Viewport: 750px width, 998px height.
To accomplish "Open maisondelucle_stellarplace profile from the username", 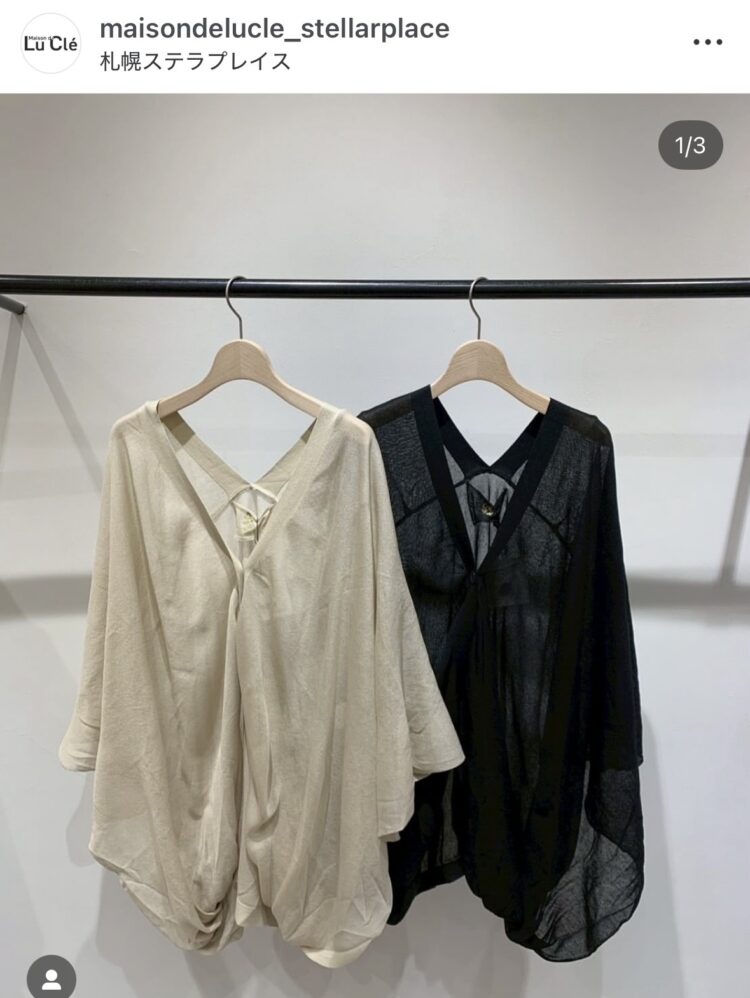I will [x=275, y=29].
